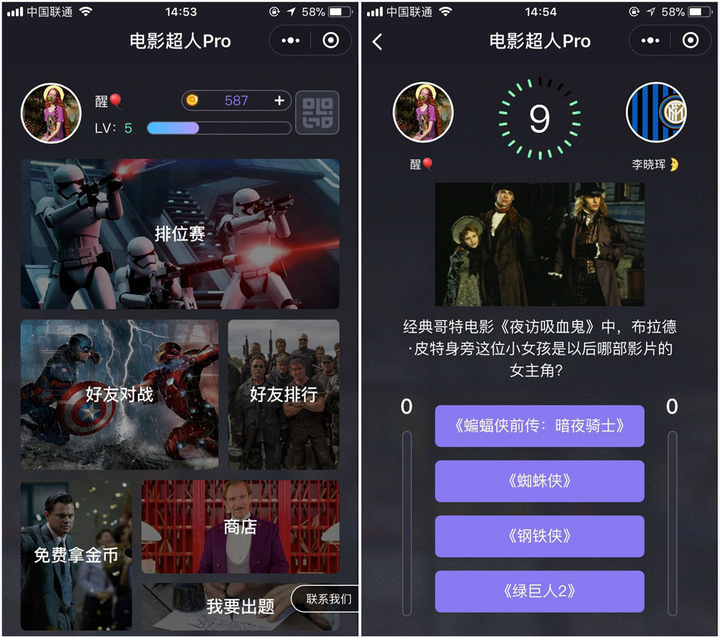Open the mini-program menu on the quiz page
The height and width of the screenshot is (638, 720).
coord(651,40)
